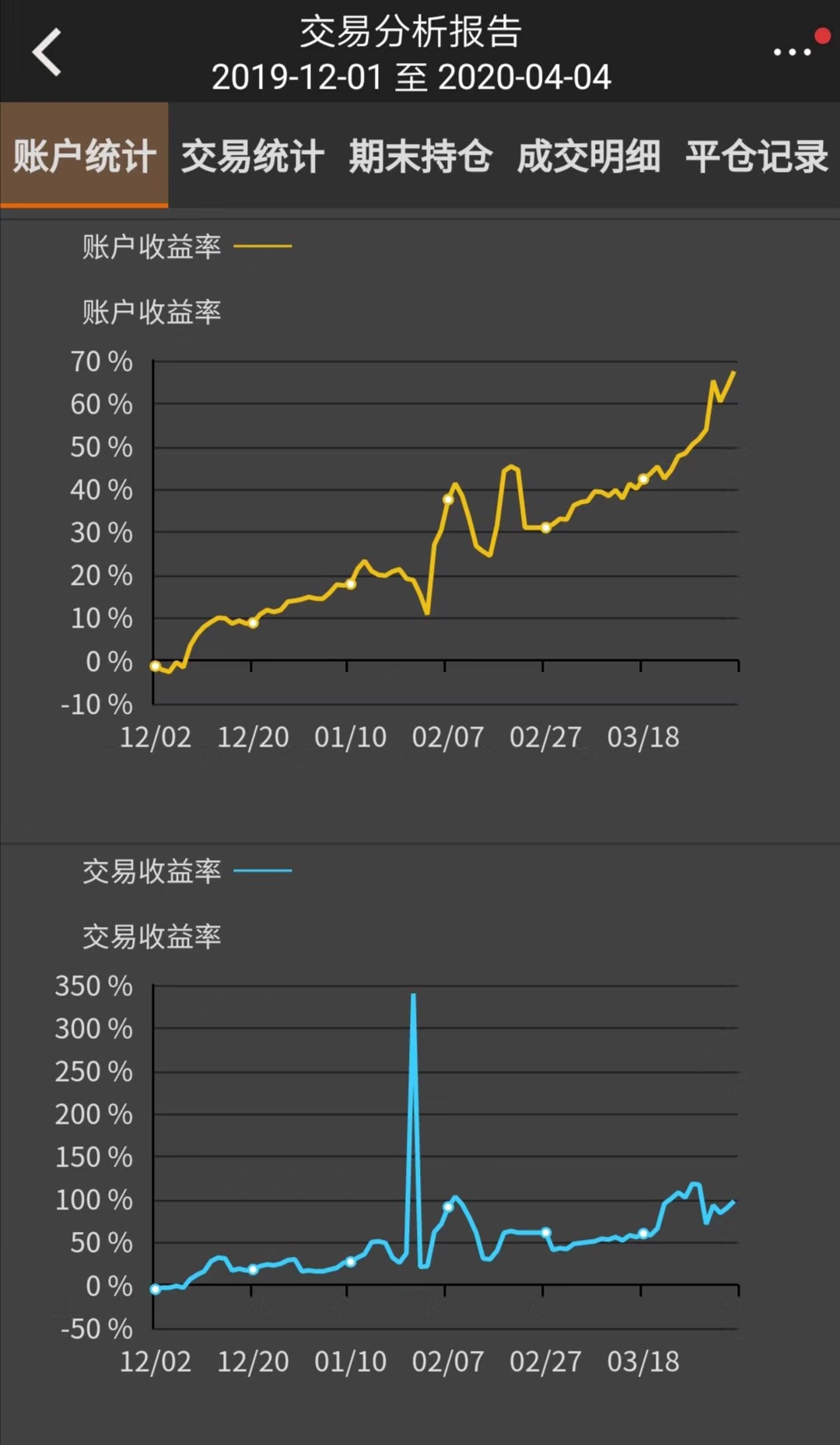Switch to the 交易统计 tab

point(252,156)
